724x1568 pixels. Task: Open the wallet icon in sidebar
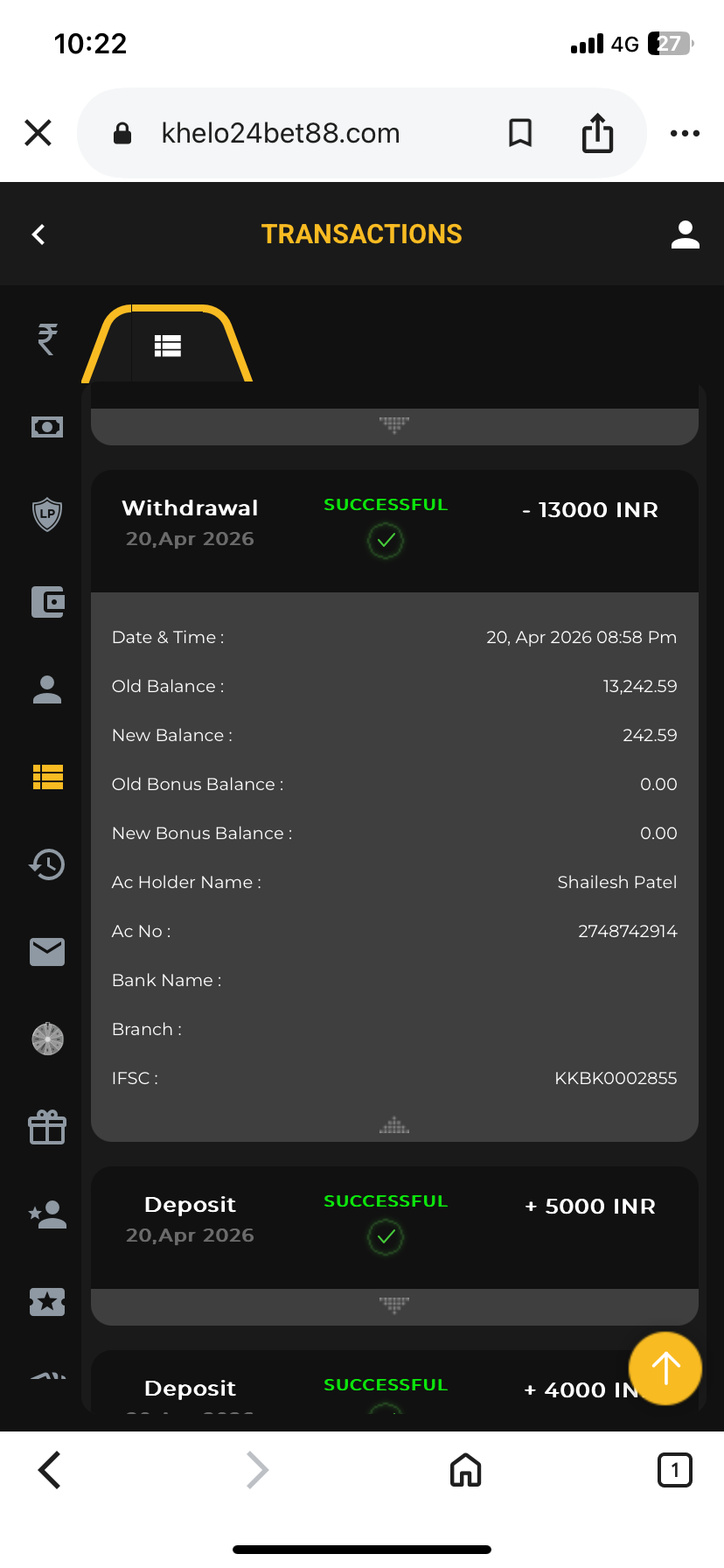click(x=47, y=601)
